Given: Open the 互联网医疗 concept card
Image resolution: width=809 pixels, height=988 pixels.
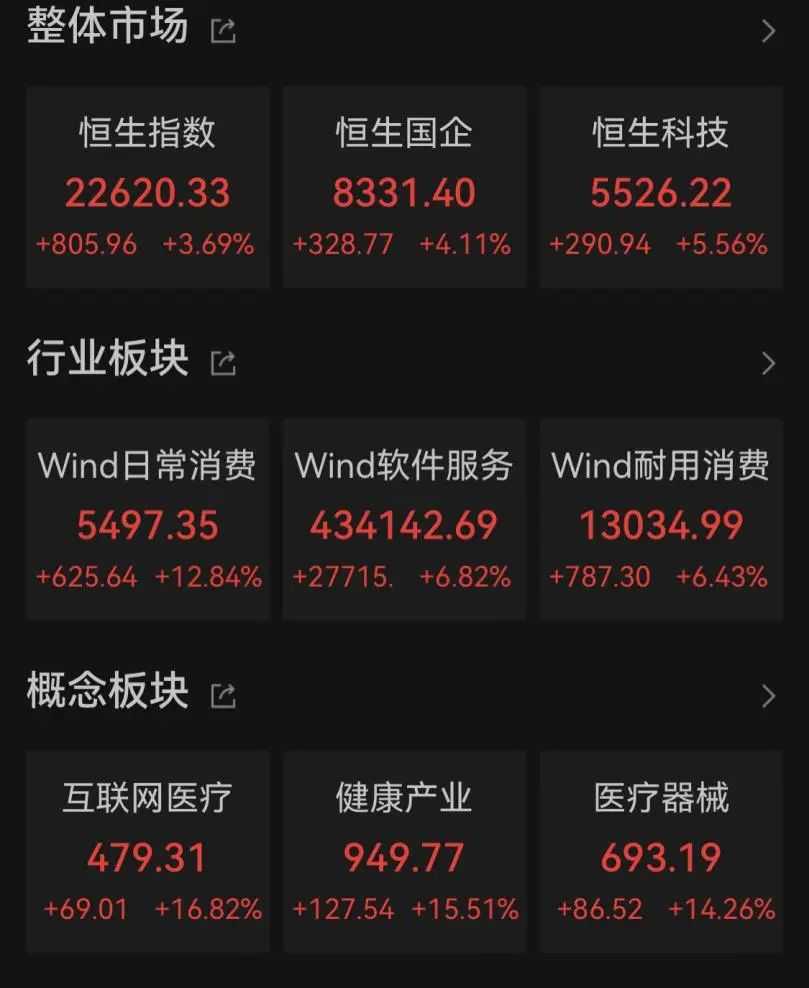Looking at the screenshot, I should [x=147, y=852].
